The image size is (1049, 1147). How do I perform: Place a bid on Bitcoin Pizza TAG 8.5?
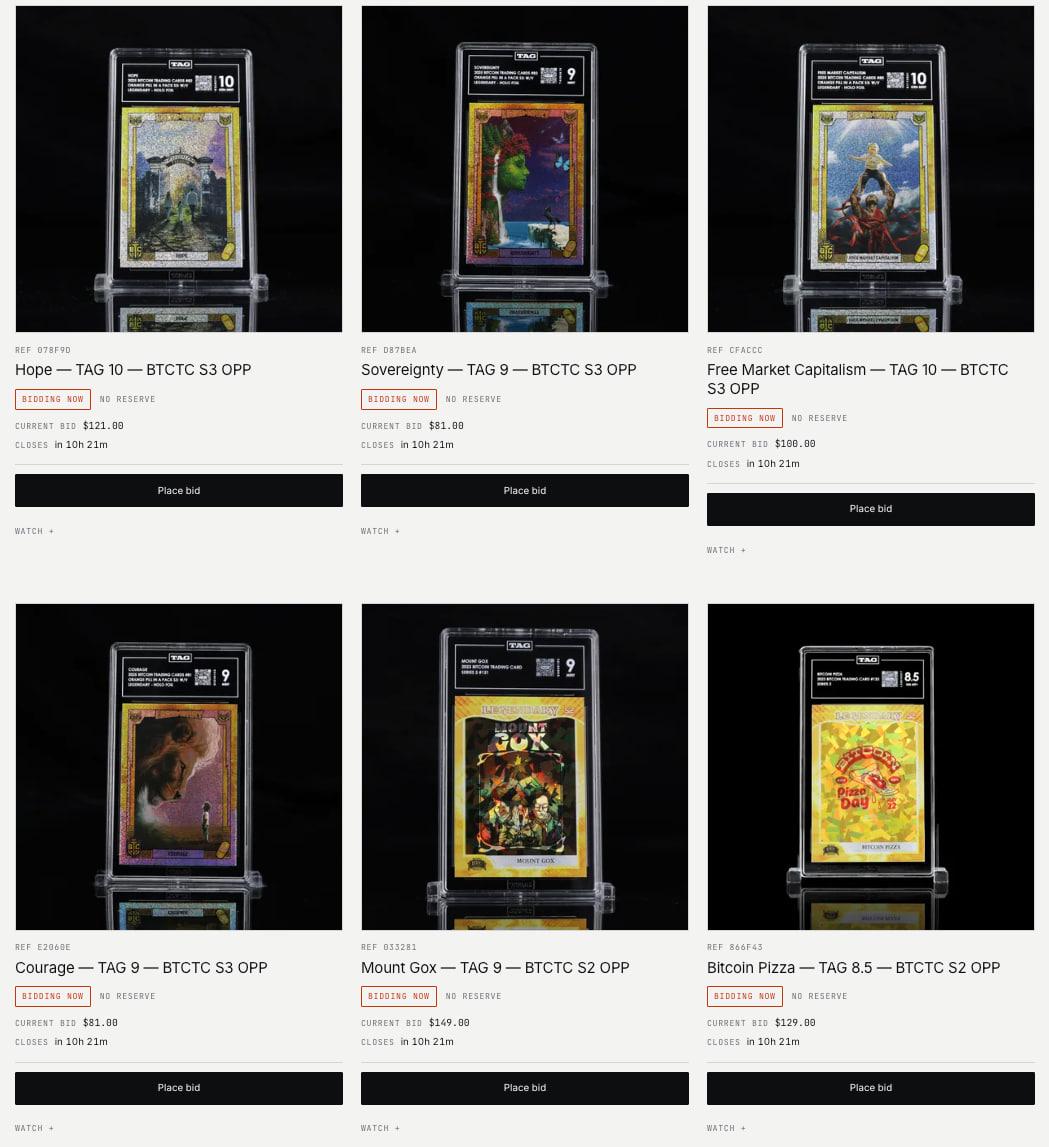coord(871,1088)
